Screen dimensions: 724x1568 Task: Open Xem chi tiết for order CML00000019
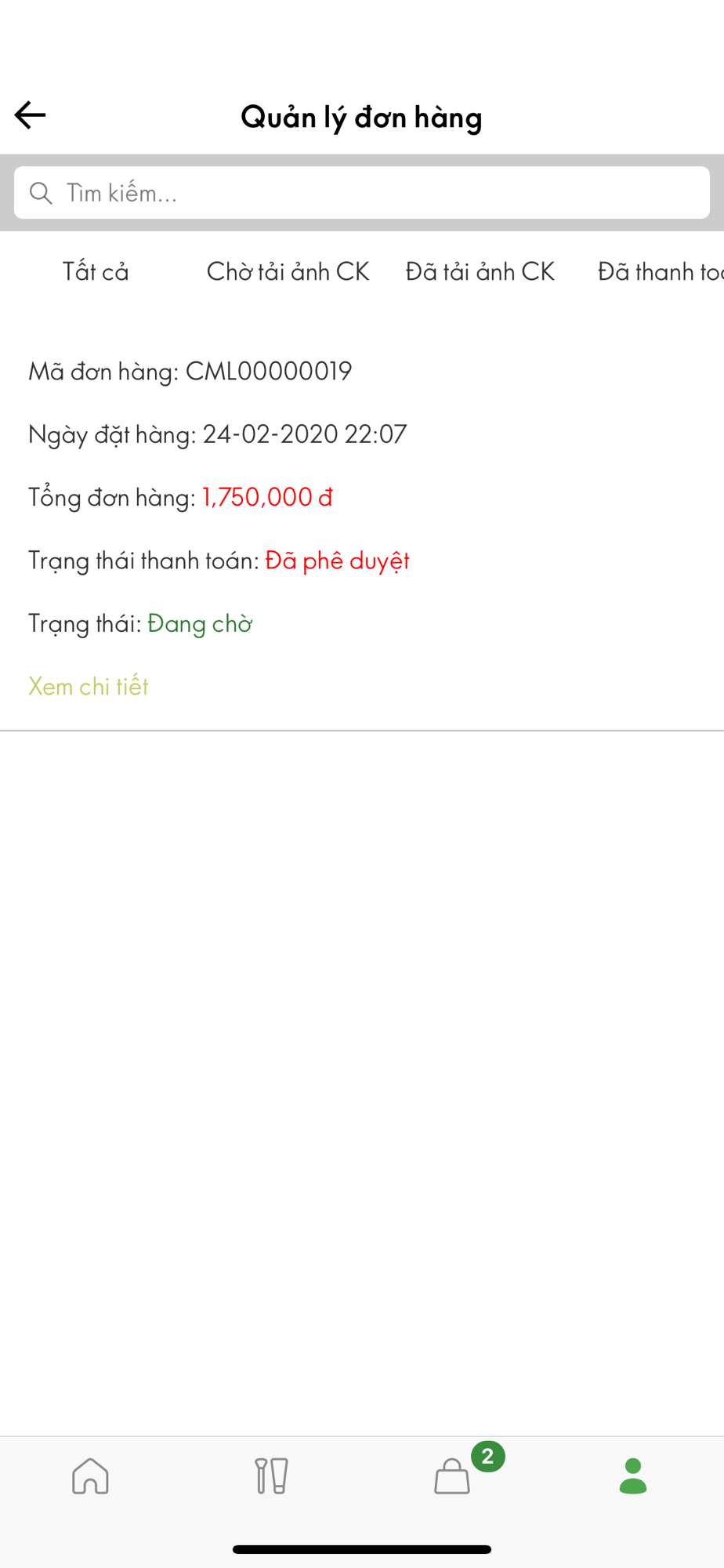coord(89,686)
